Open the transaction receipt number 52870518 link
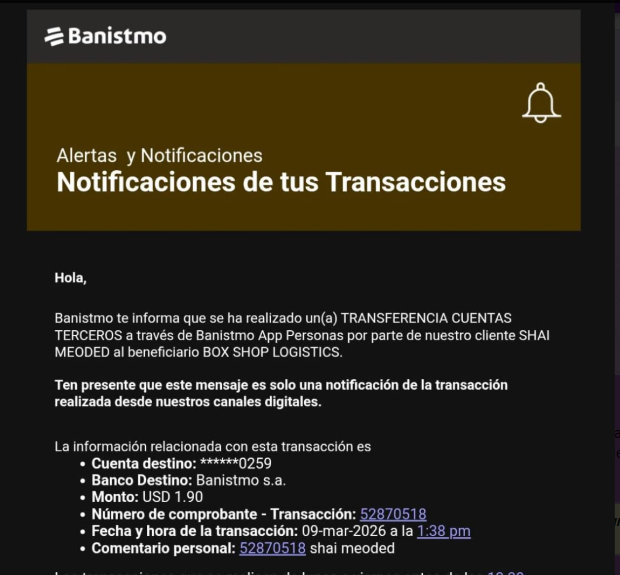 click(393, 514)
